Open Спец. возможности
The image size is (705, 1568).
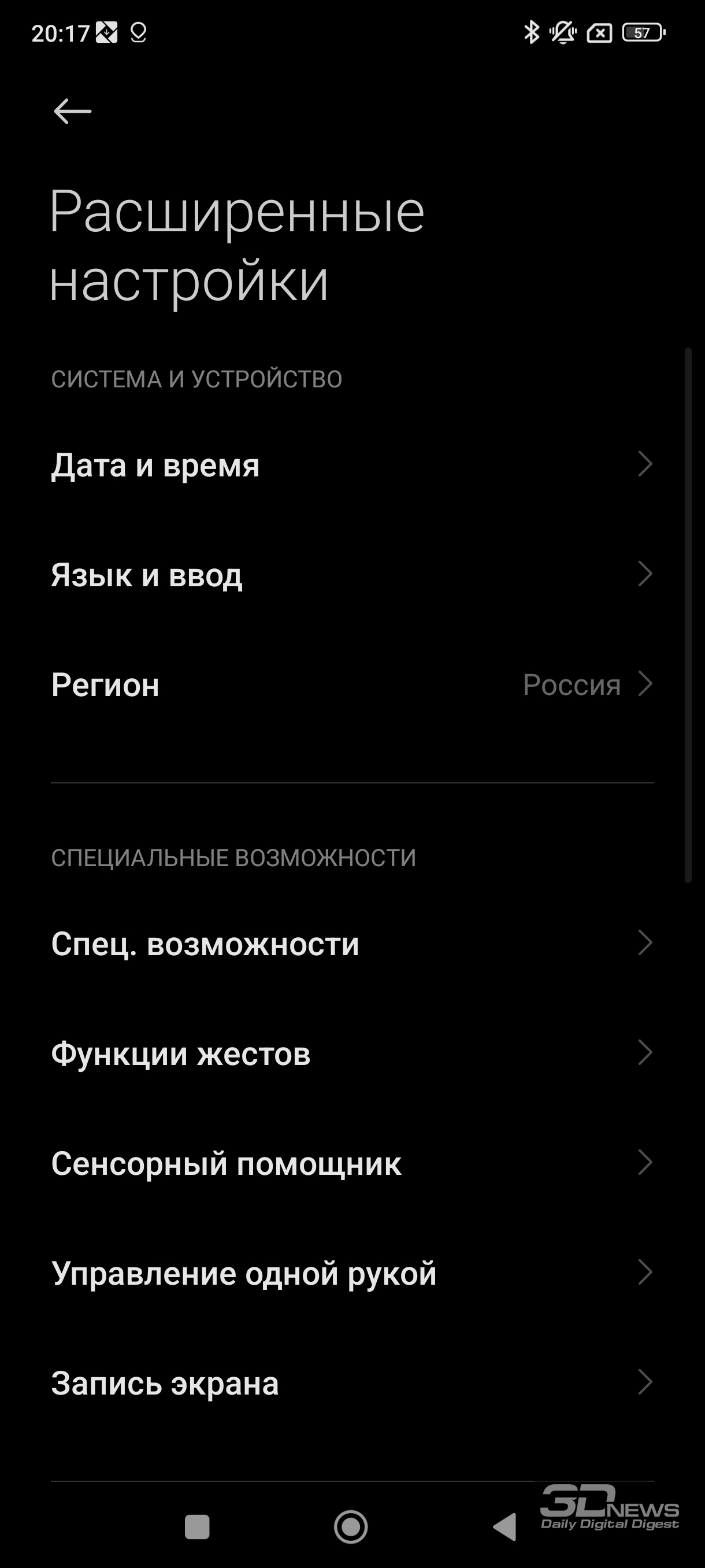[352, 944]
